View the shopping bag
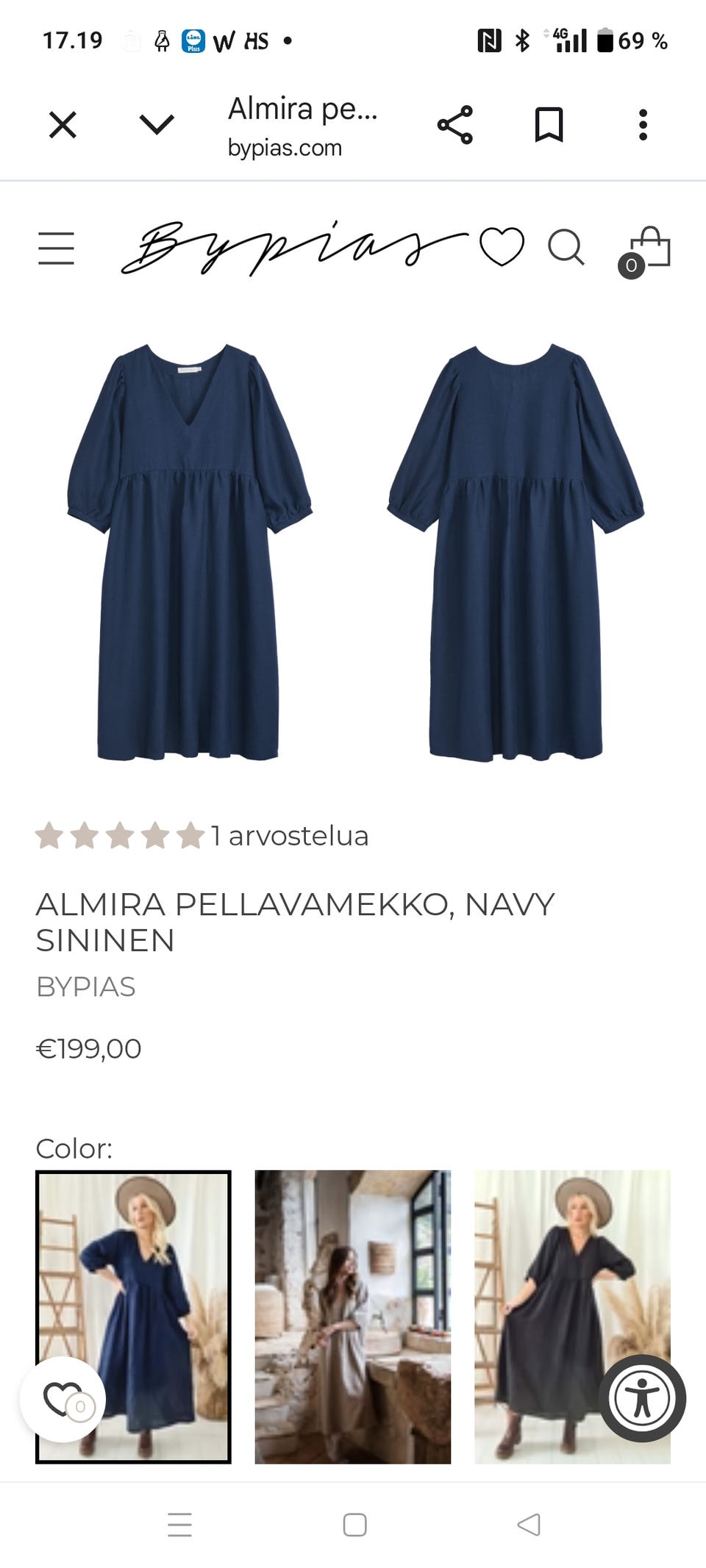 click(649, 248)
